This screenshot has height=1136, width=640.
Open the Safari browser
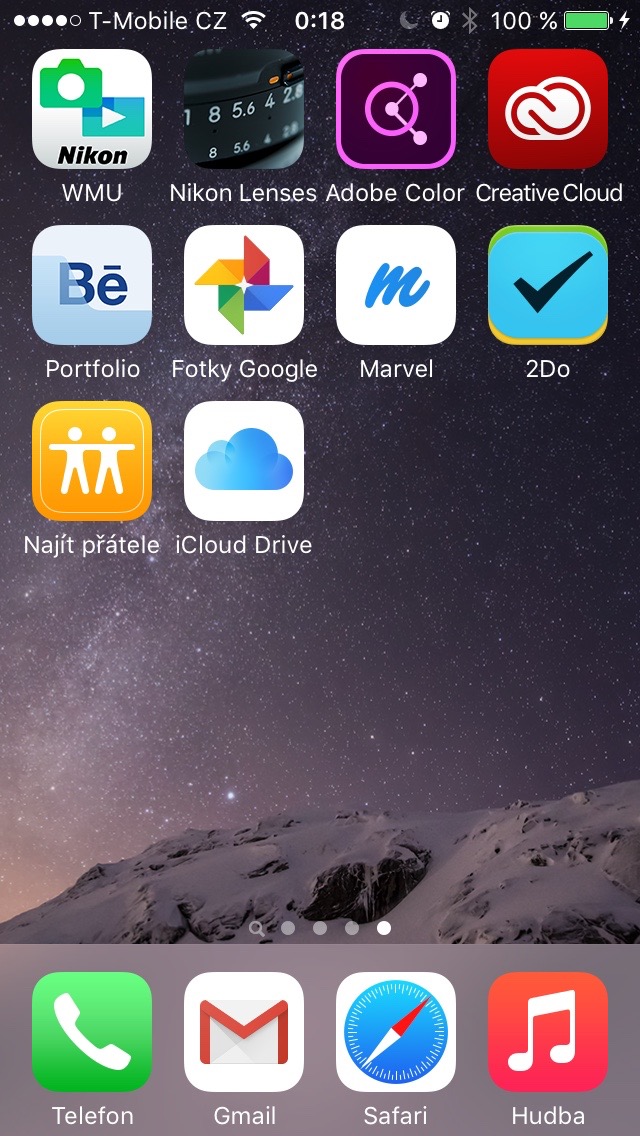pyautogui.click(x=396, y=1032)
